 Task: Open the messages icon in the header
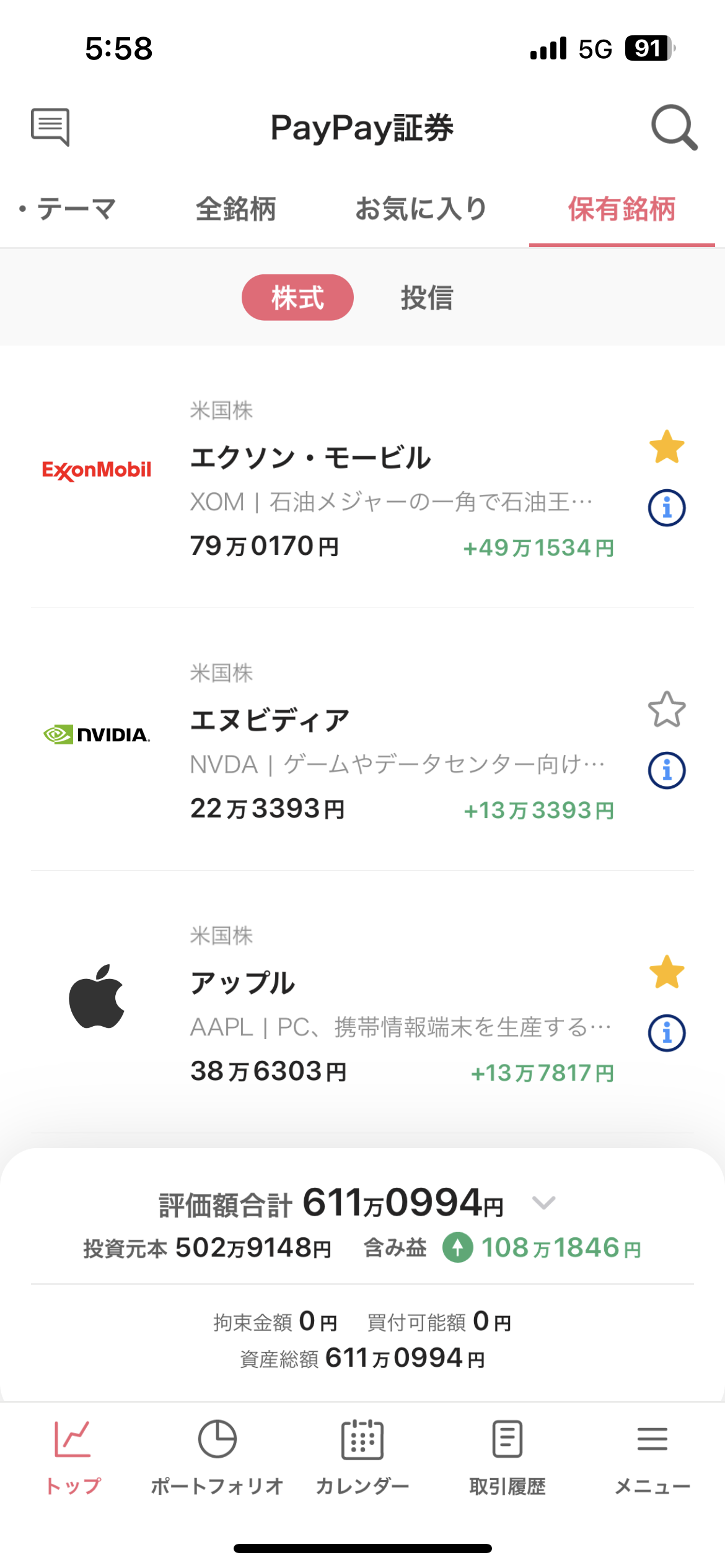point(50,128)
